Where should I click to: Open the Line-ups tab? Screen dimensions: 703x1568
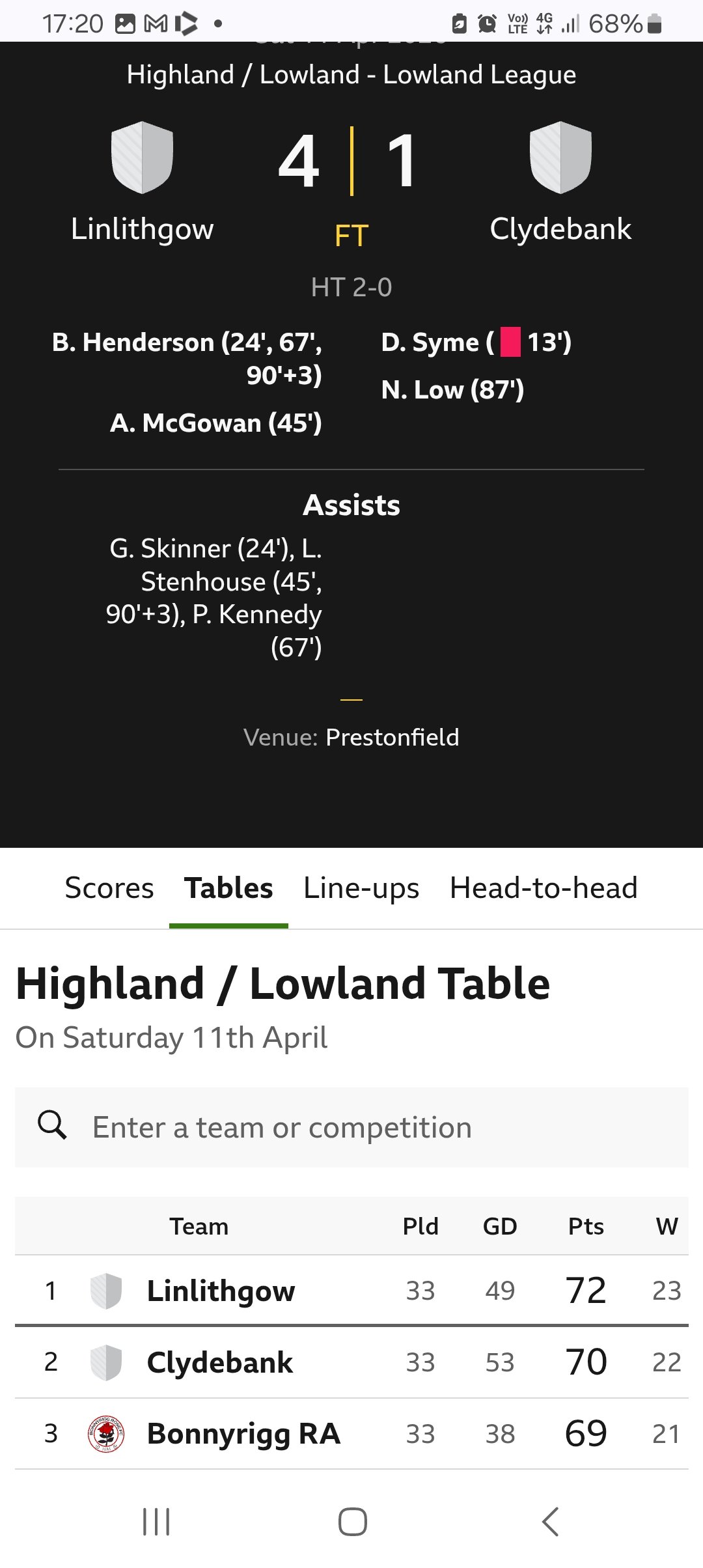point(361,888)
